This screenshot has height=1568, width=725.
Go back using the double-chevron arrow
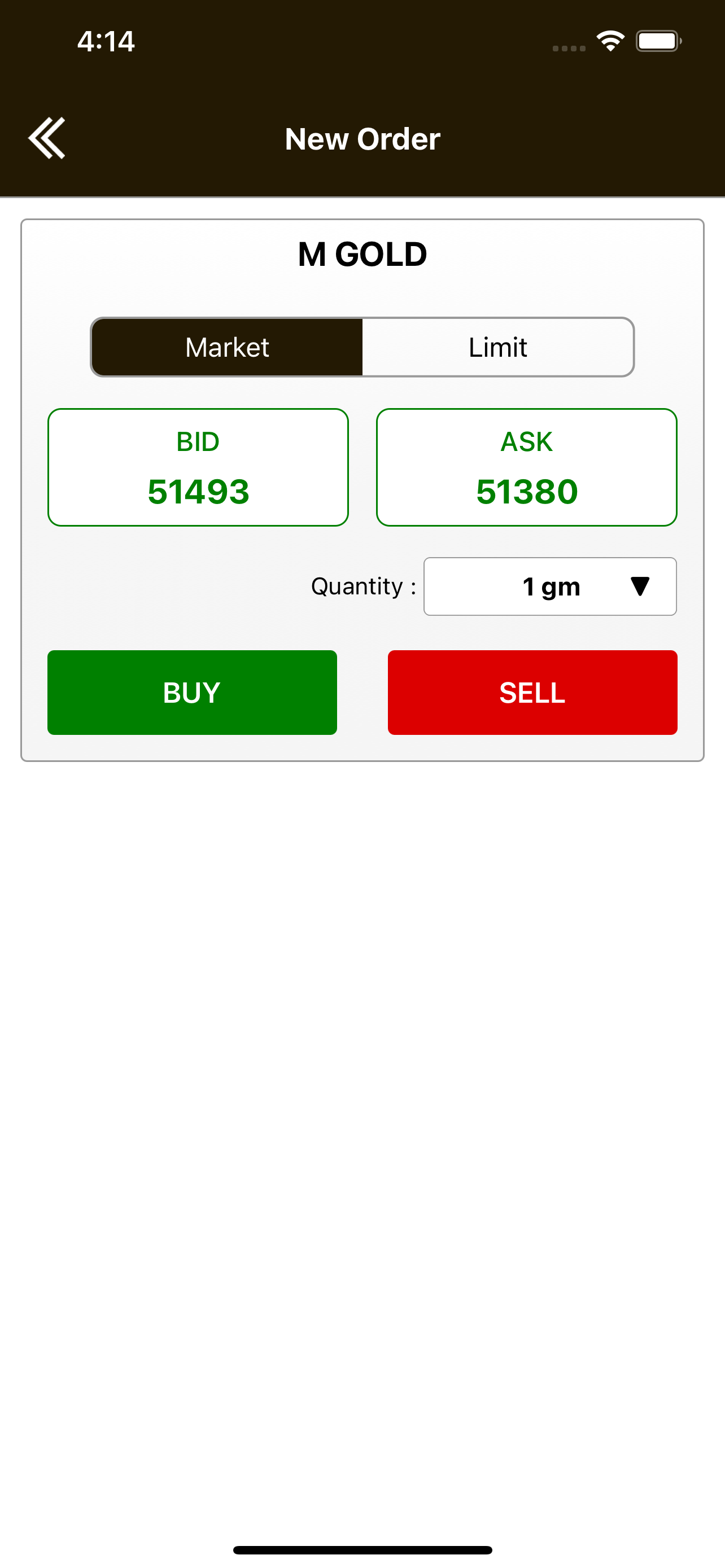point(46,138)
